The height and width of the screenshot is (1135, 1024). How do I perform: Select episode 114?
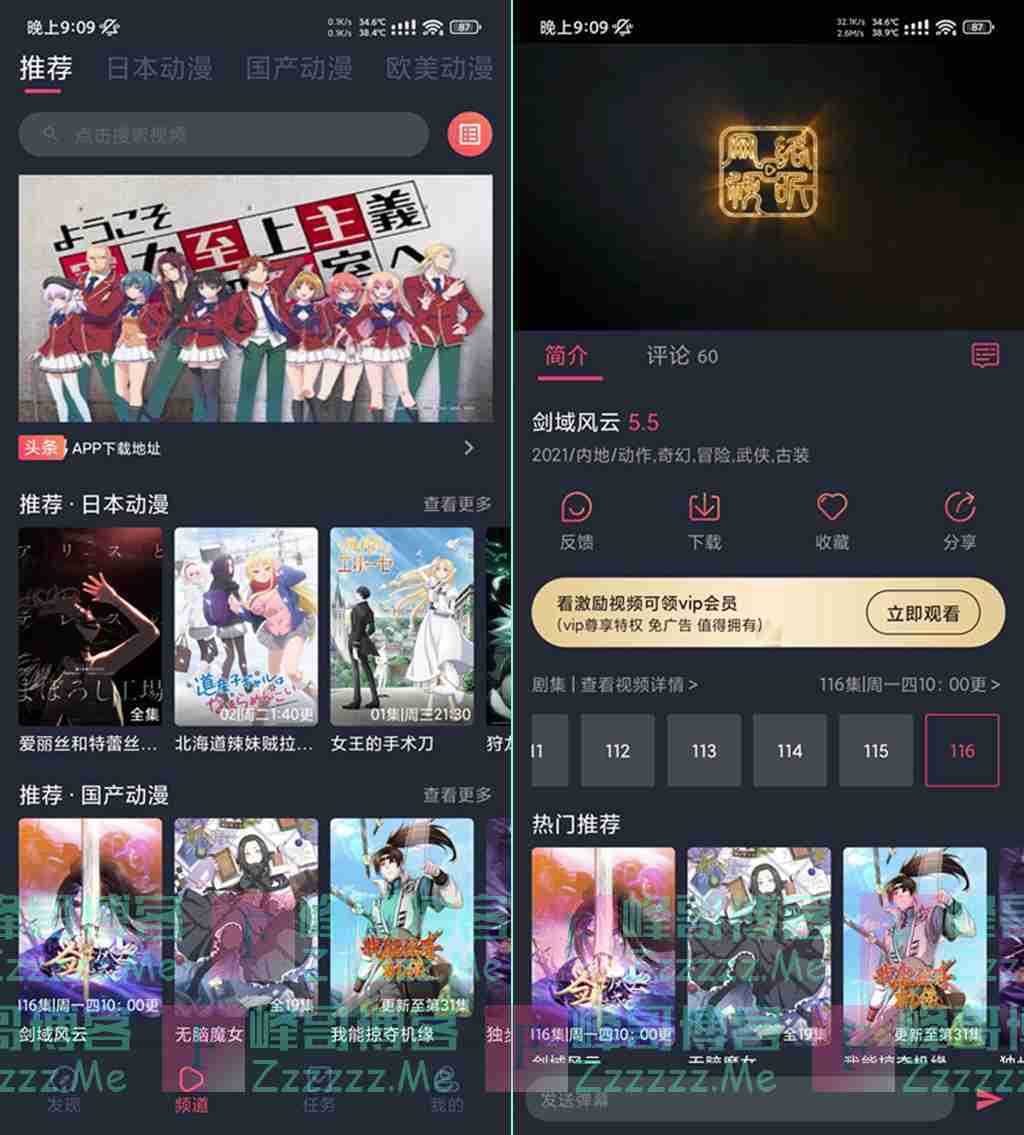click(x=790, y=750)
